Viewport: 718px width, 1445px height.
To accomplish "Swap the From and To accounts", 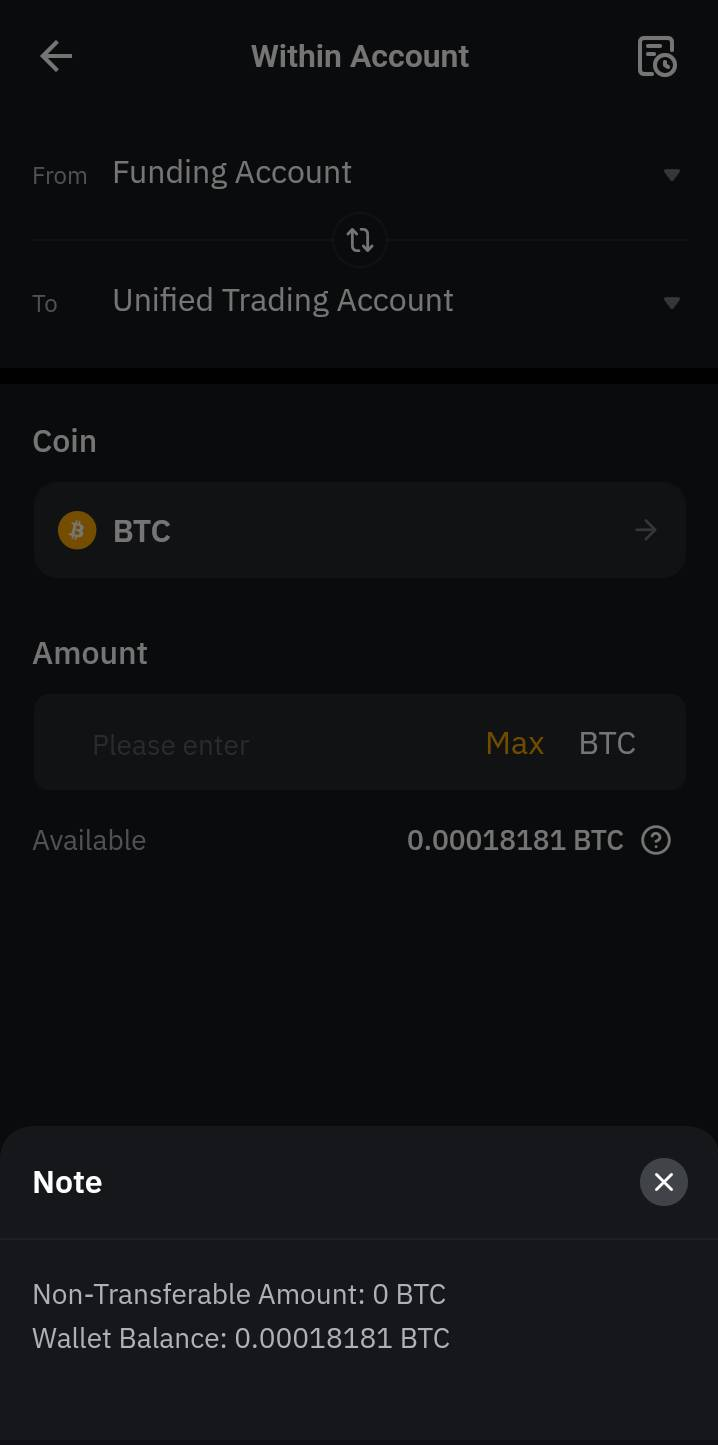I will pos(360,240).
